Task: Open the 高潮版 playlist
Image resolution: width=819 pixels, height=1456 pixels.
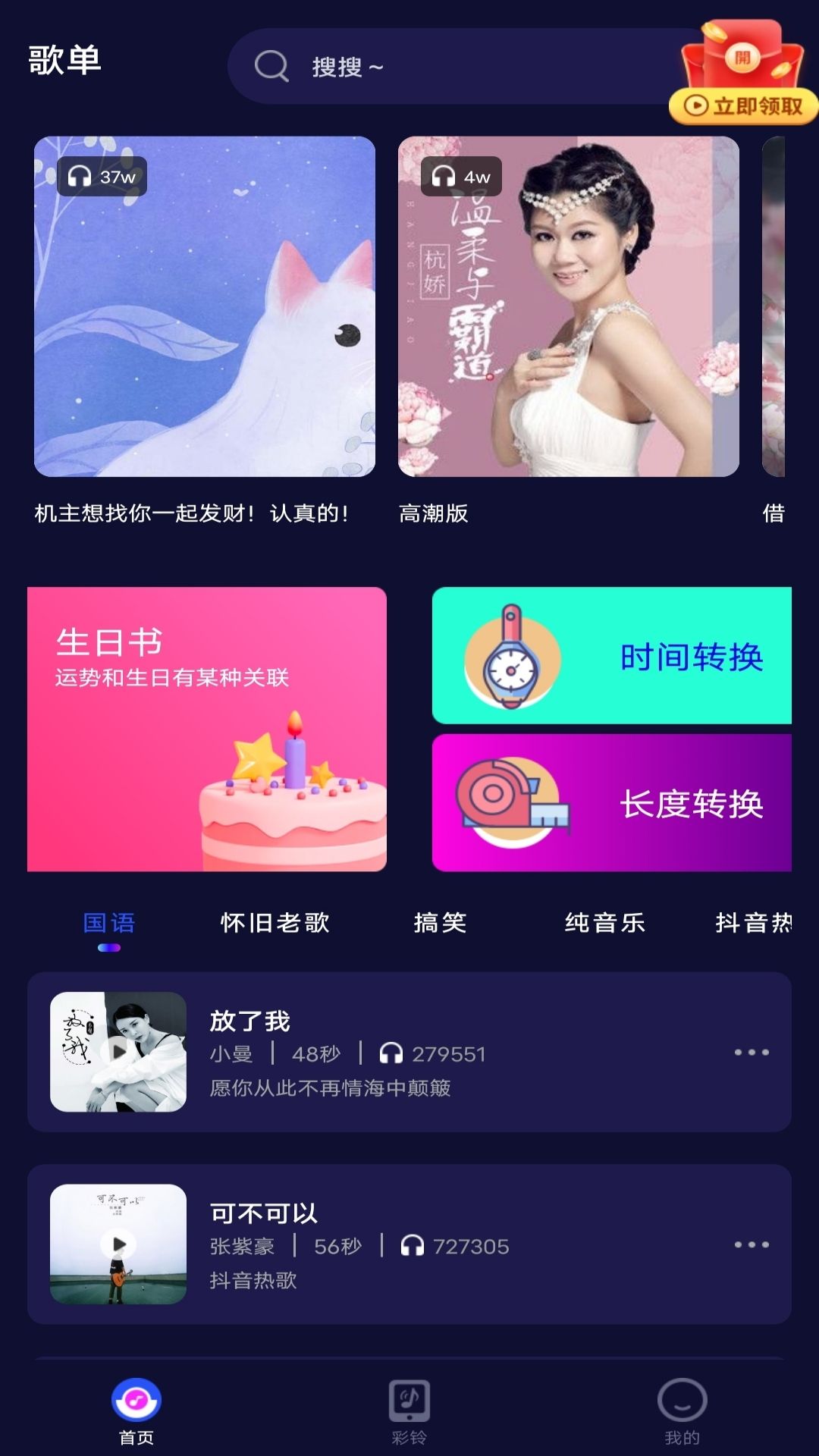Action: (x=569, y=306)
